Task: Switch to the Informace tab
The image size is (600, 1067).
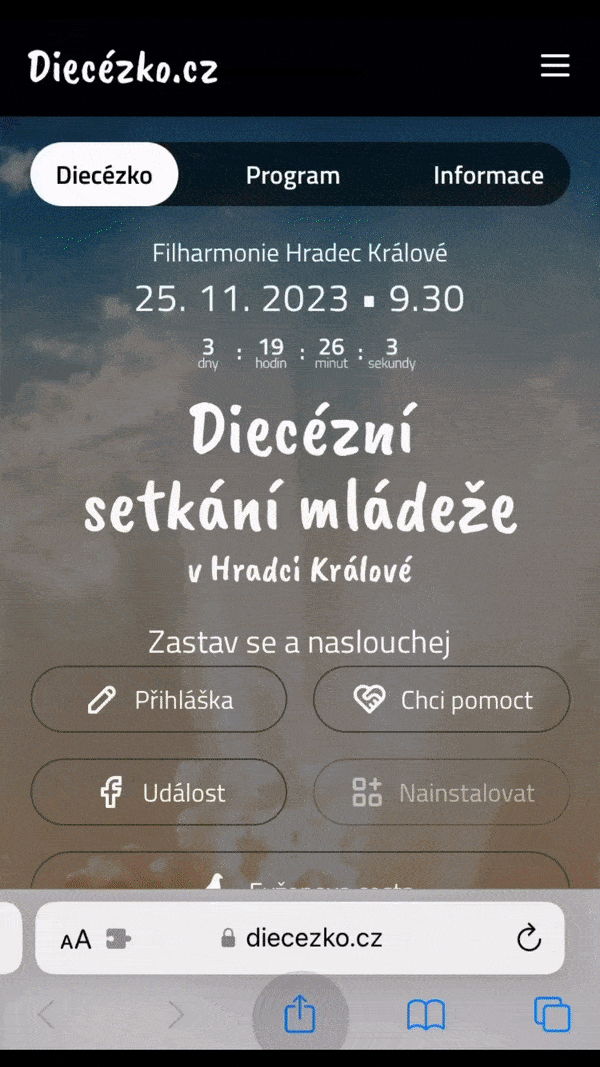Action: point(488,175)
